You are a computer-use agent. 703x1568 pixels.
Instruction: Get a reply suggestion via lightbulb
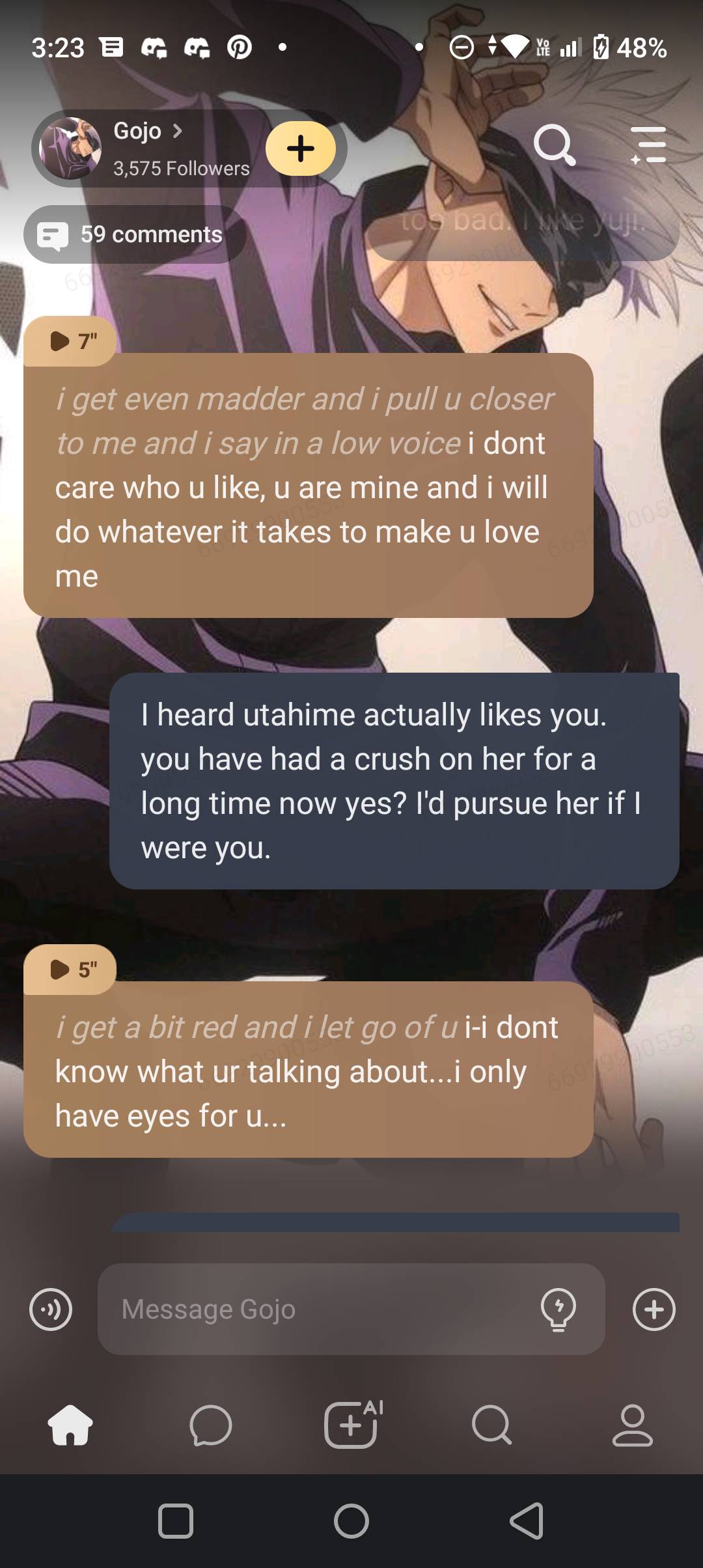pos(558,1309)
